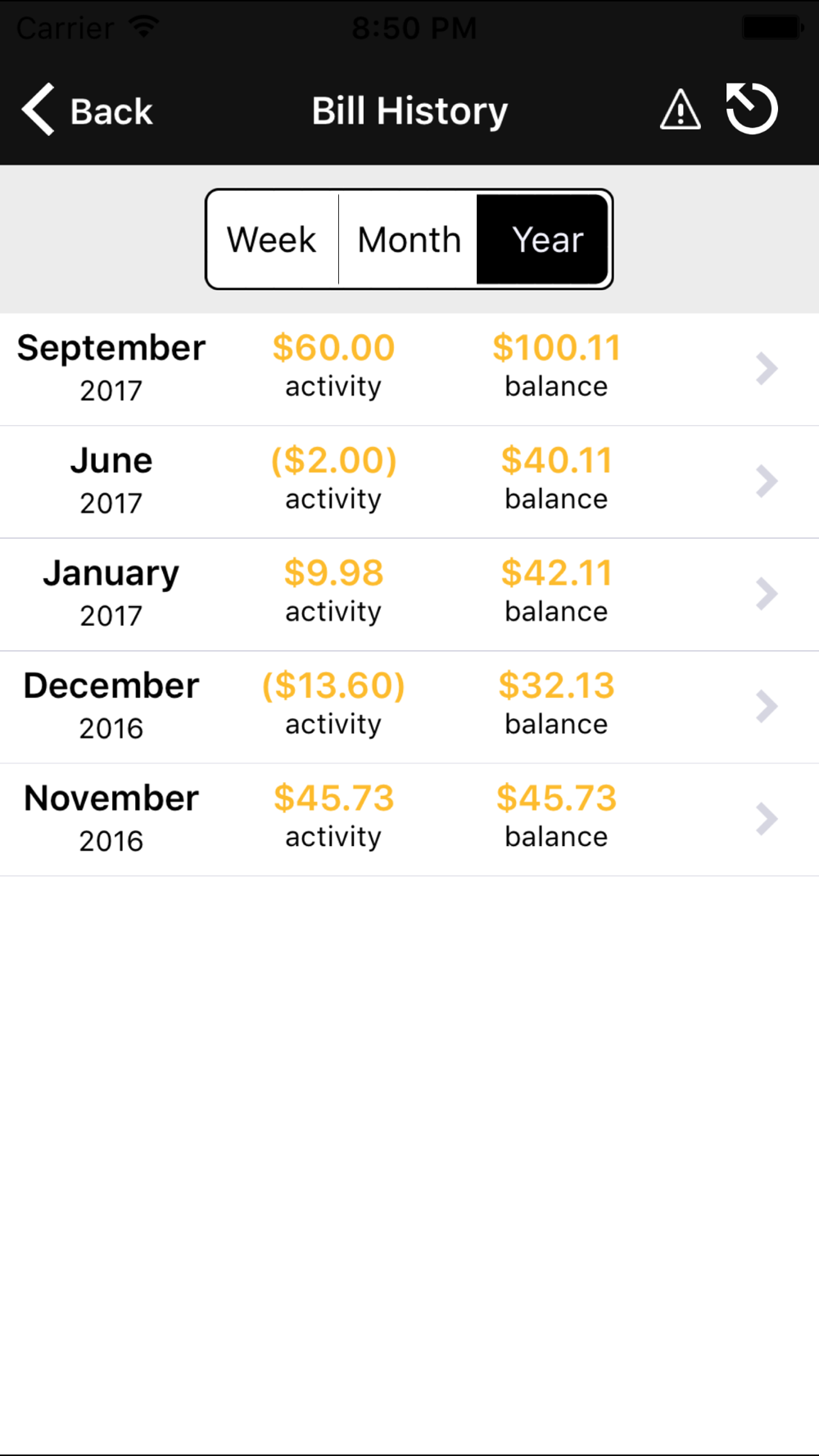Switch to the Month view
Image resolution: width=819 pixels, height=1456 pixels.
pyautogui.click(x=409, y=240)
